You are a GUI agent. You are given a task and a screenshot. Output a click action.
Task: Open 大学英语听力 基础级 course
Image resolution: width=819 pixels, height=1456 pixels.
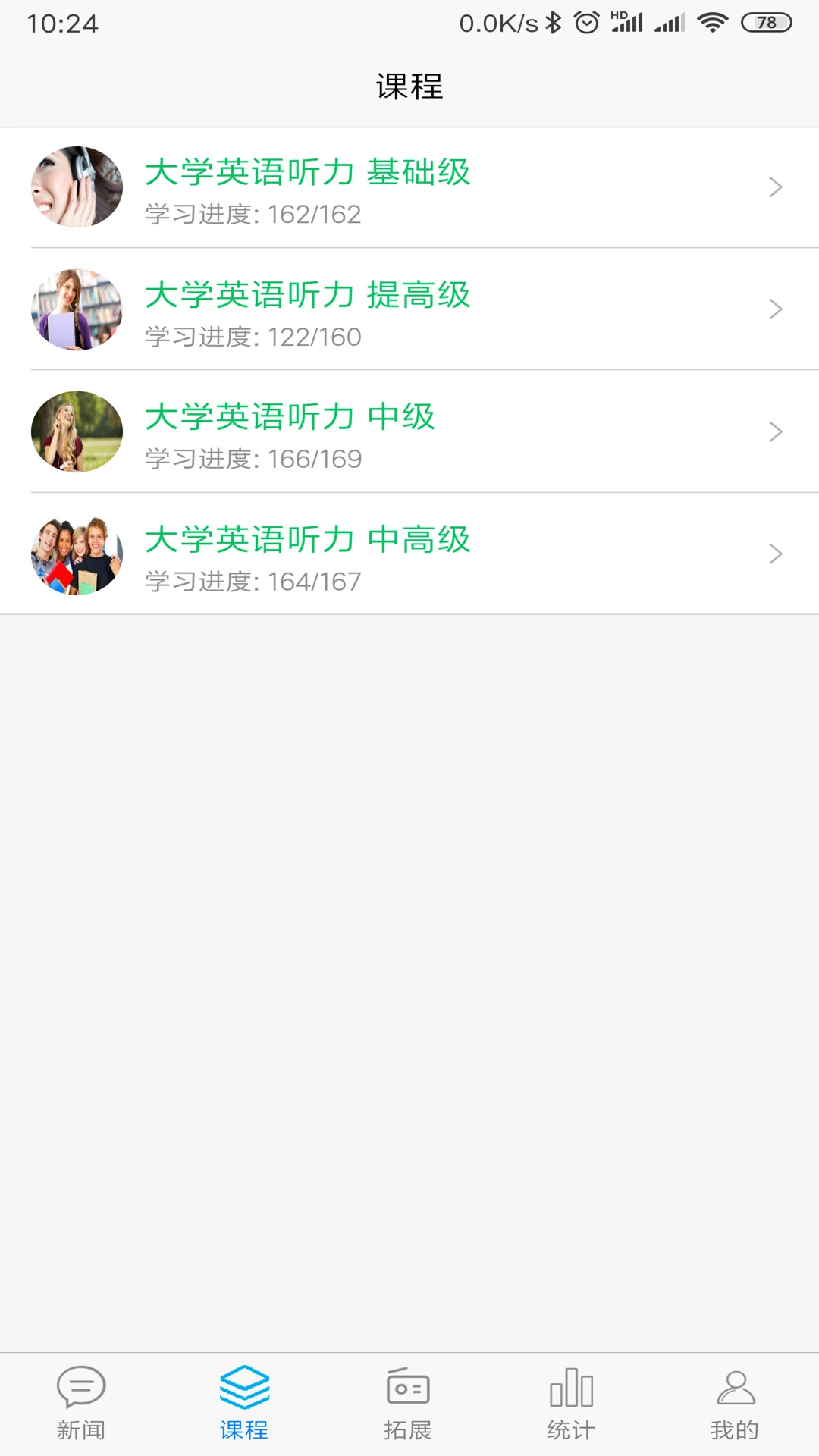click(x=409, y=188)
